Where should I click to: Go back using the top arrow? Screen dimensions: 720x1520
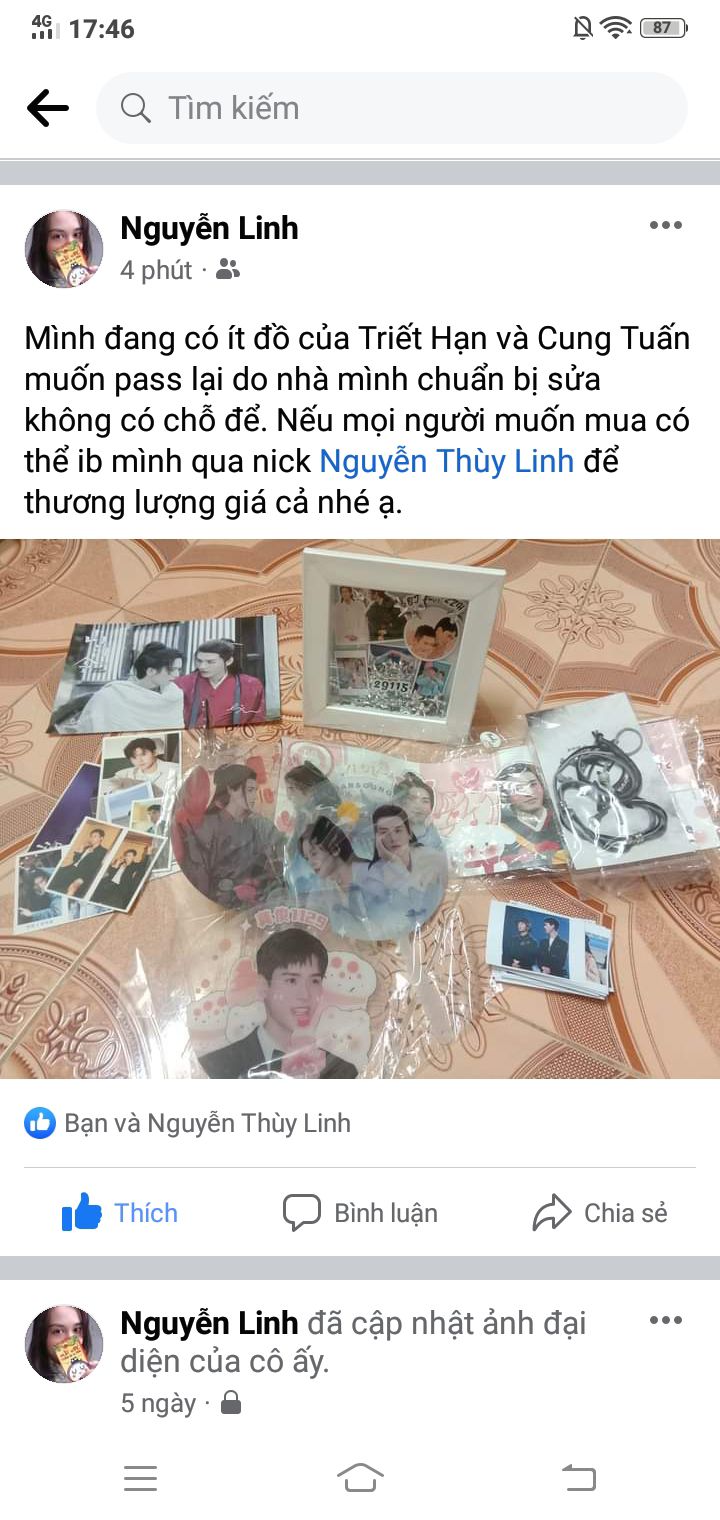[47, 108]
